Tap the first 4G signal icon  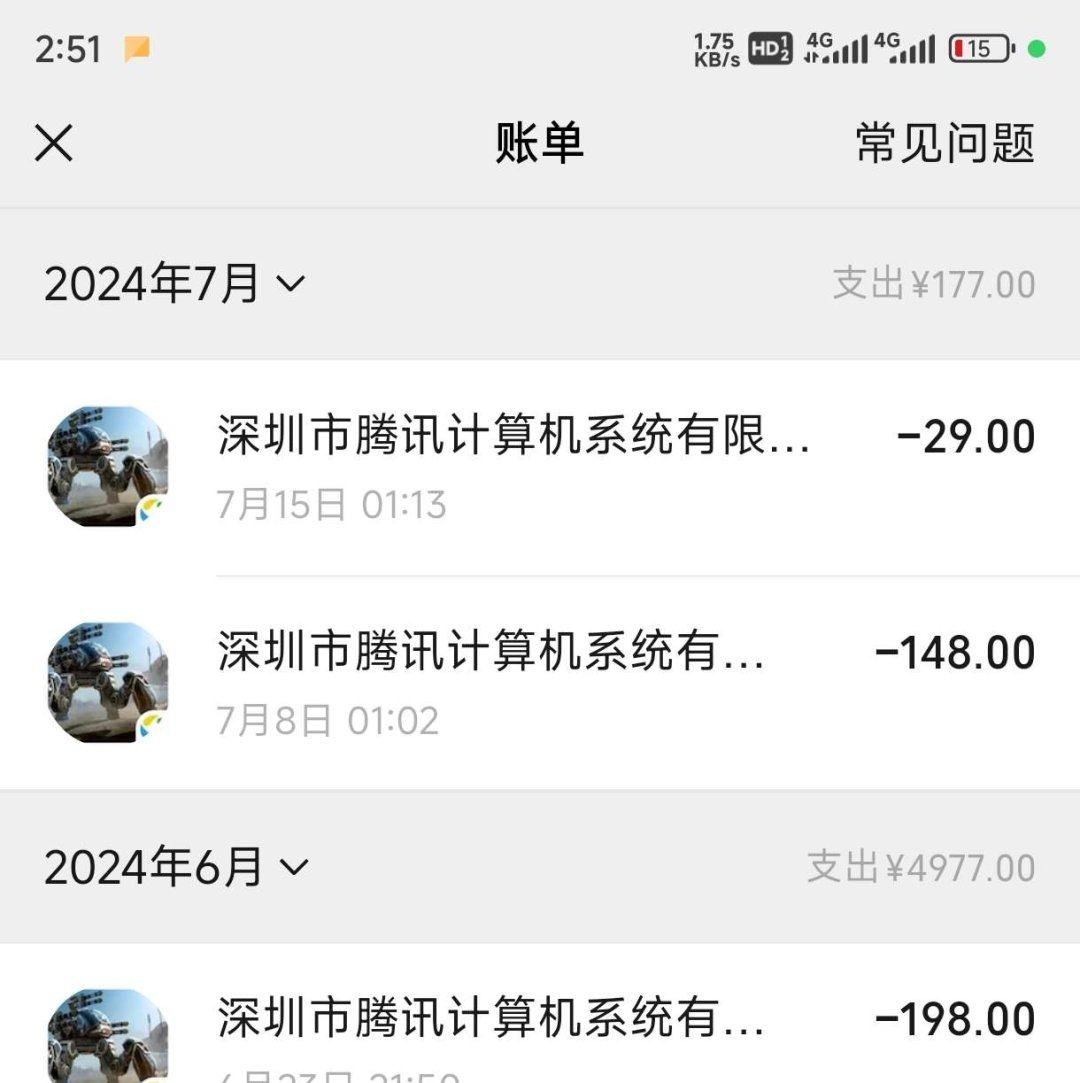pos(838,48)
